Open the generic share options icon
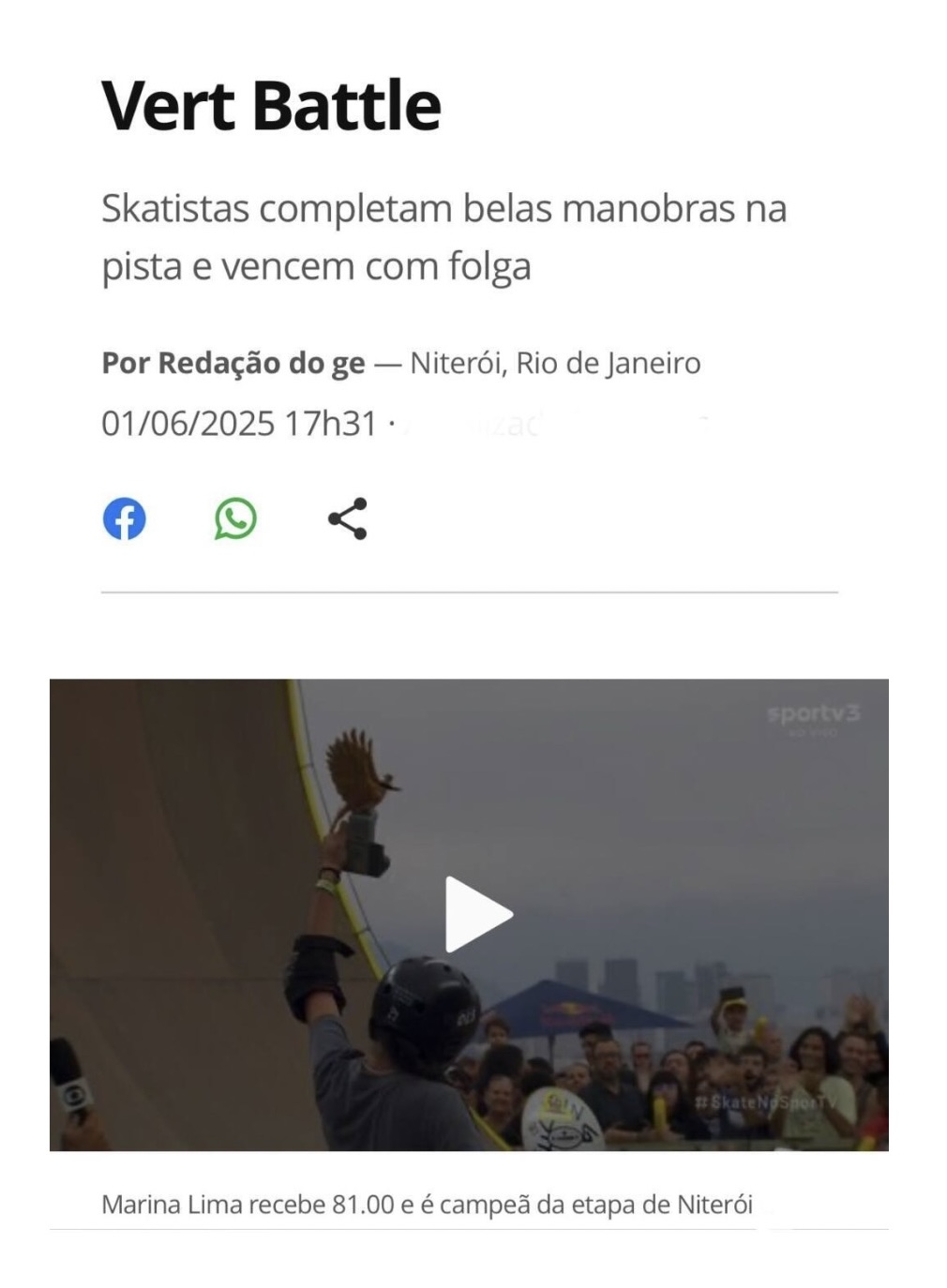This screenshot has width=947, height=1288. [347, 518]
